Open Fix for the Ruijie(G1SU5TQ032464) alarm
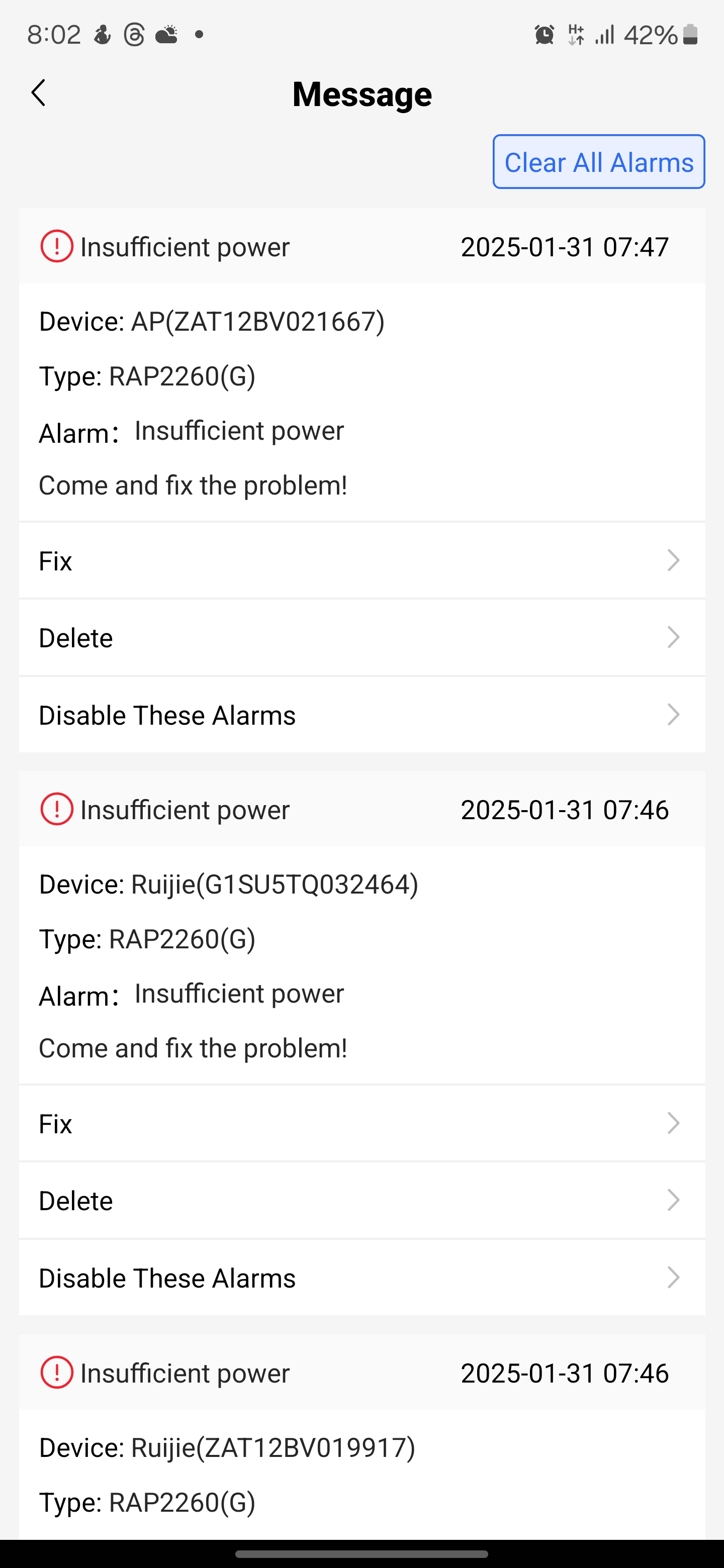Image resolution: width=724 pixels, height=1568 pixels. [361, 1124]
